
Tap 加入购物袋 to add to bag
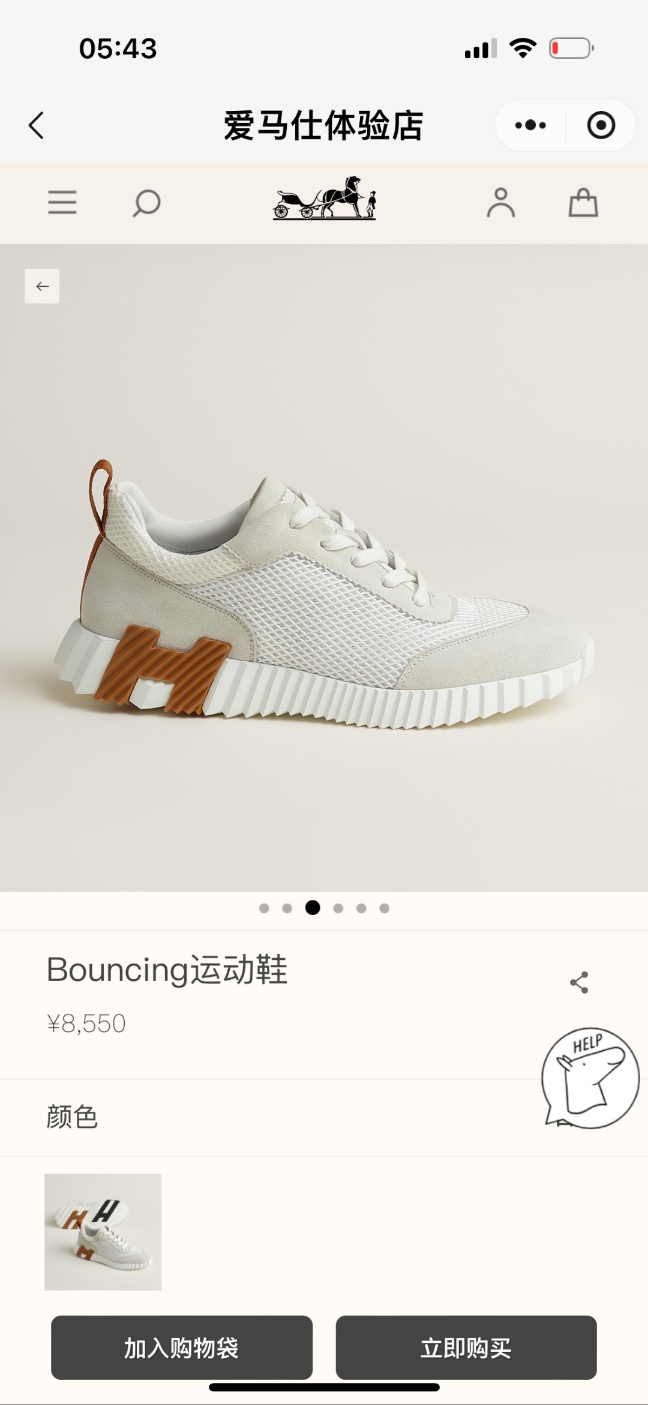pos(182,1347)
